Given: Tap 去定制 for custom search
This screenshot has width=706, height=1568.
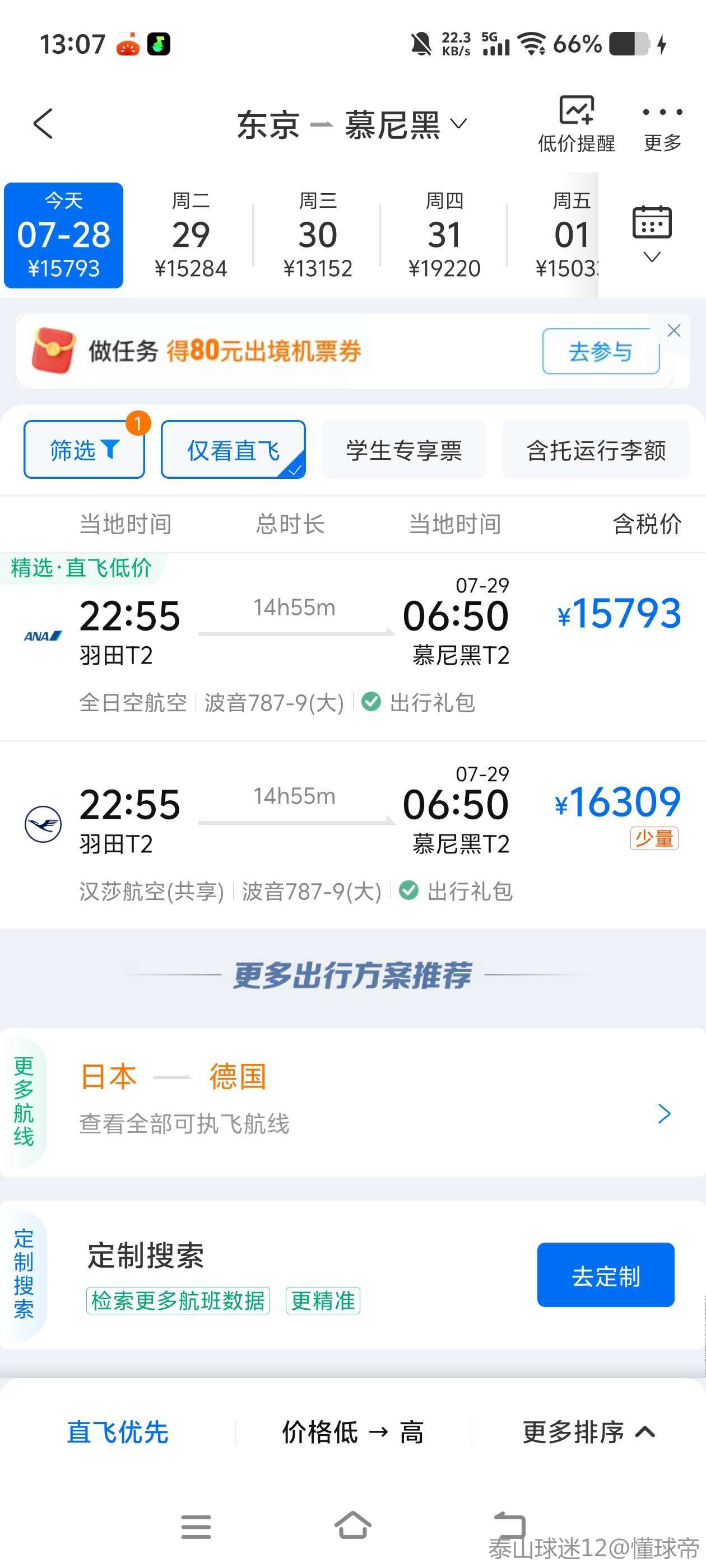Looking at the screenshot, I should click(x=605, y=1275).
